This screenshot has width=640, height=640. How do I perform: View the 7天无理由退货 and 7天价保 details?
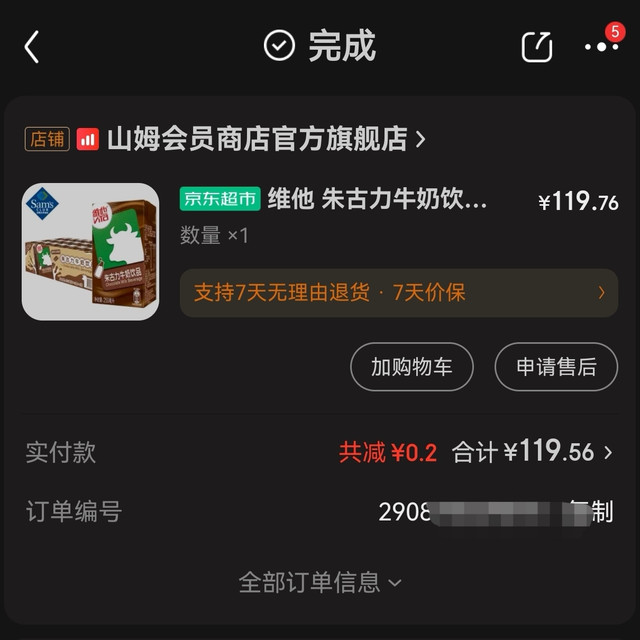click(398, 293)
